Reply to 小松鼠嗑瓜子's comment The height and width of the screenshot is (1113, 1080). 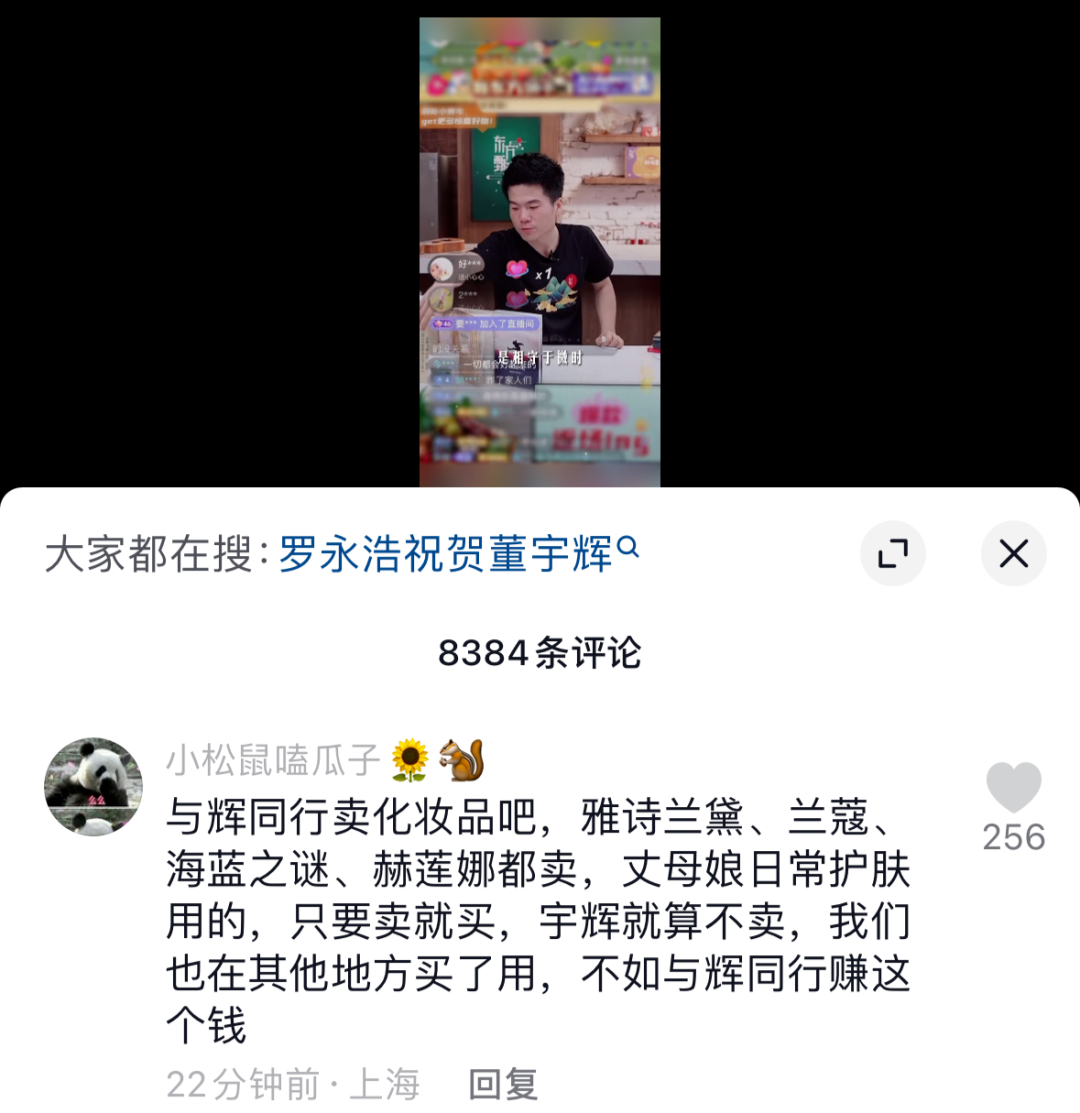(x=503, y=1084)
